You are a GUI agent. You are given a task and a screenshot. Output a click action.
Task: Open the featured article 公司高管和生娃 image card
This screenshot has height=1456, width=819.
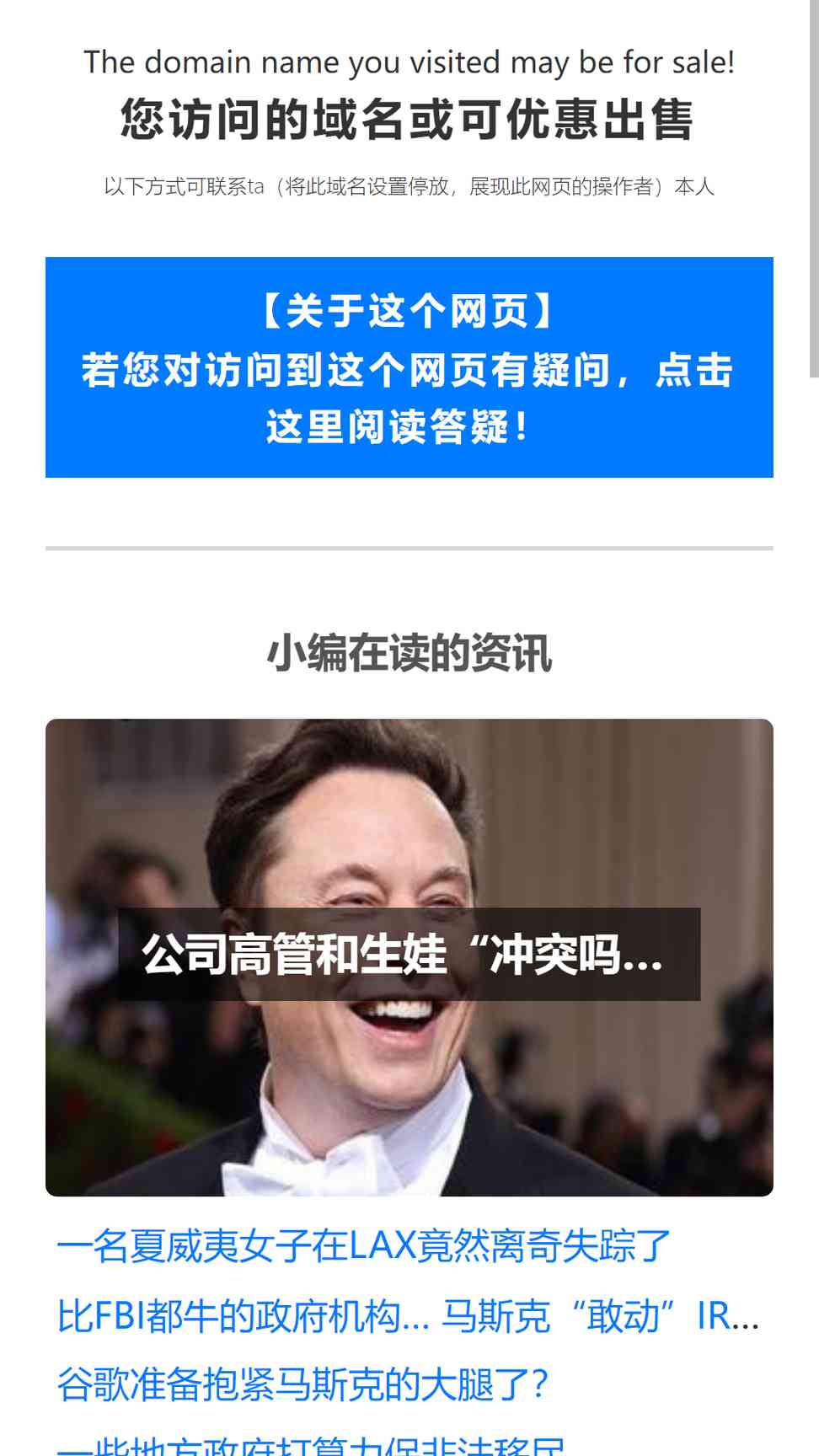click(x=409, y=957)
